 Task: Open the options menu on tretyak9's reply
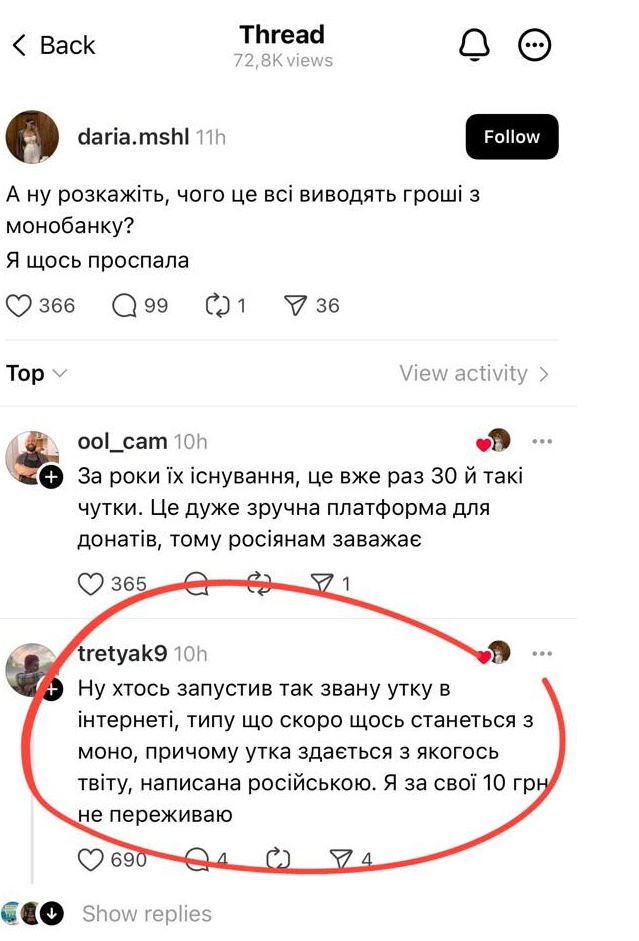tap(542, 653)
